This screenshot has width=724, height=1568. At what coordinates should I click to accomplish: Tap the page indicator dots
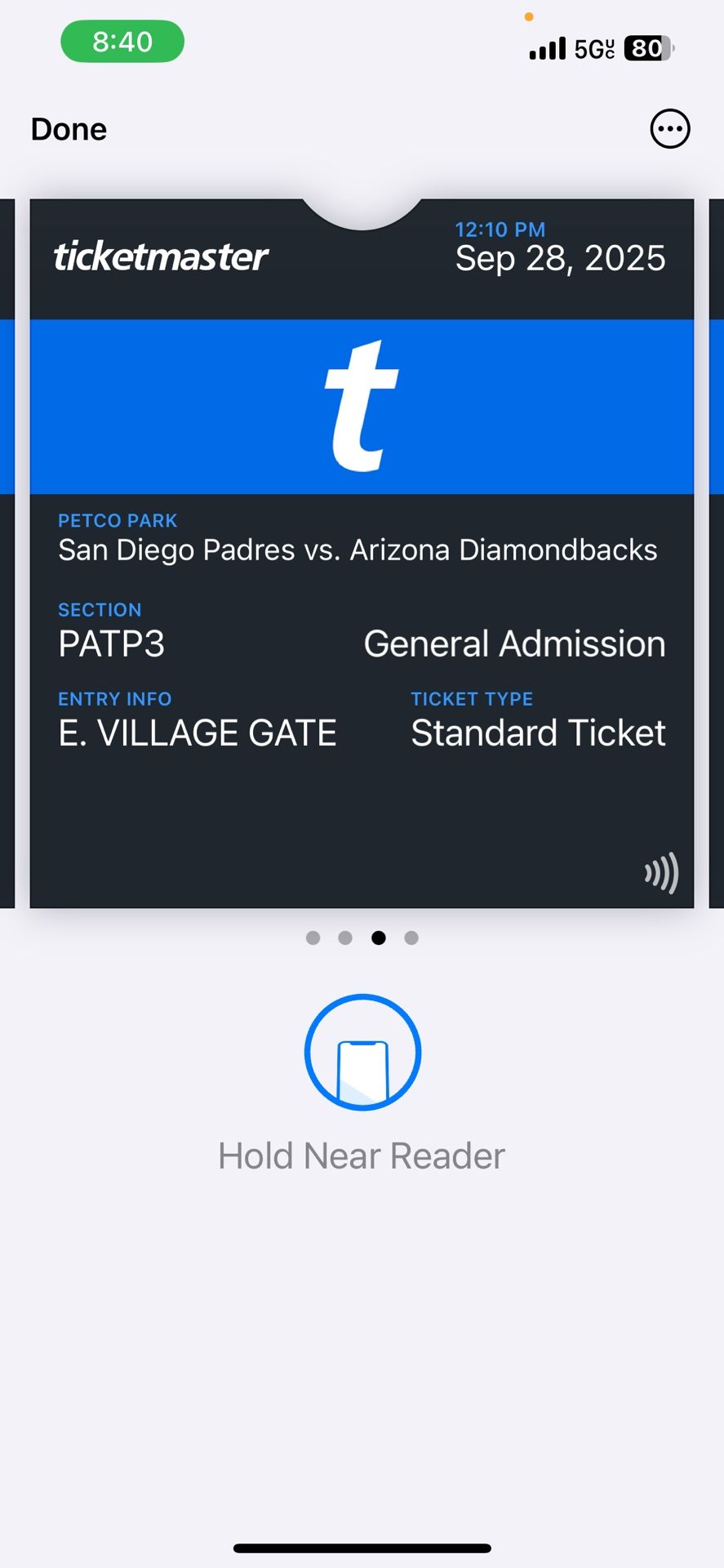coord(362,938)
